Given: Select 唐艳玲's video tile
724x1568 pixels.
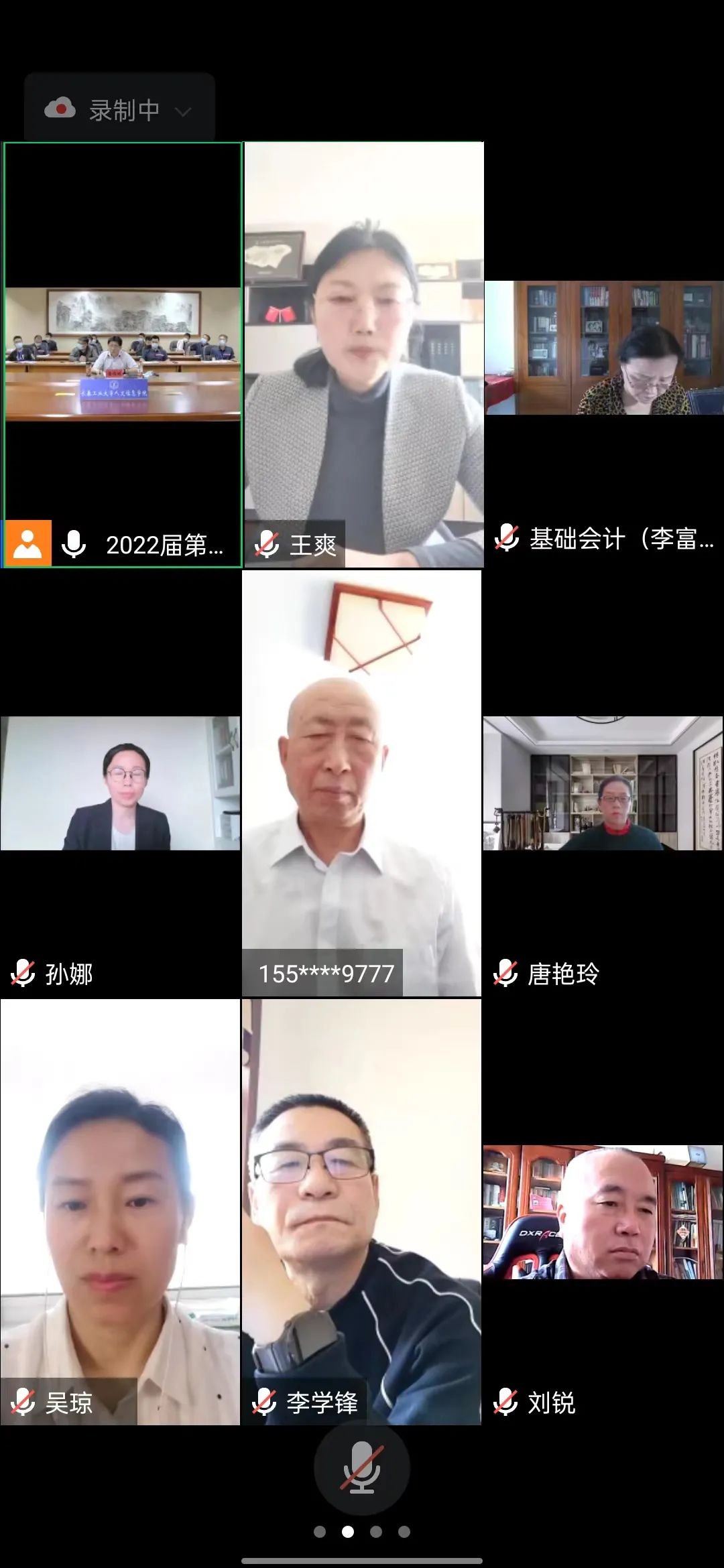Looking at the screenshot, I should tap(603, 784).
